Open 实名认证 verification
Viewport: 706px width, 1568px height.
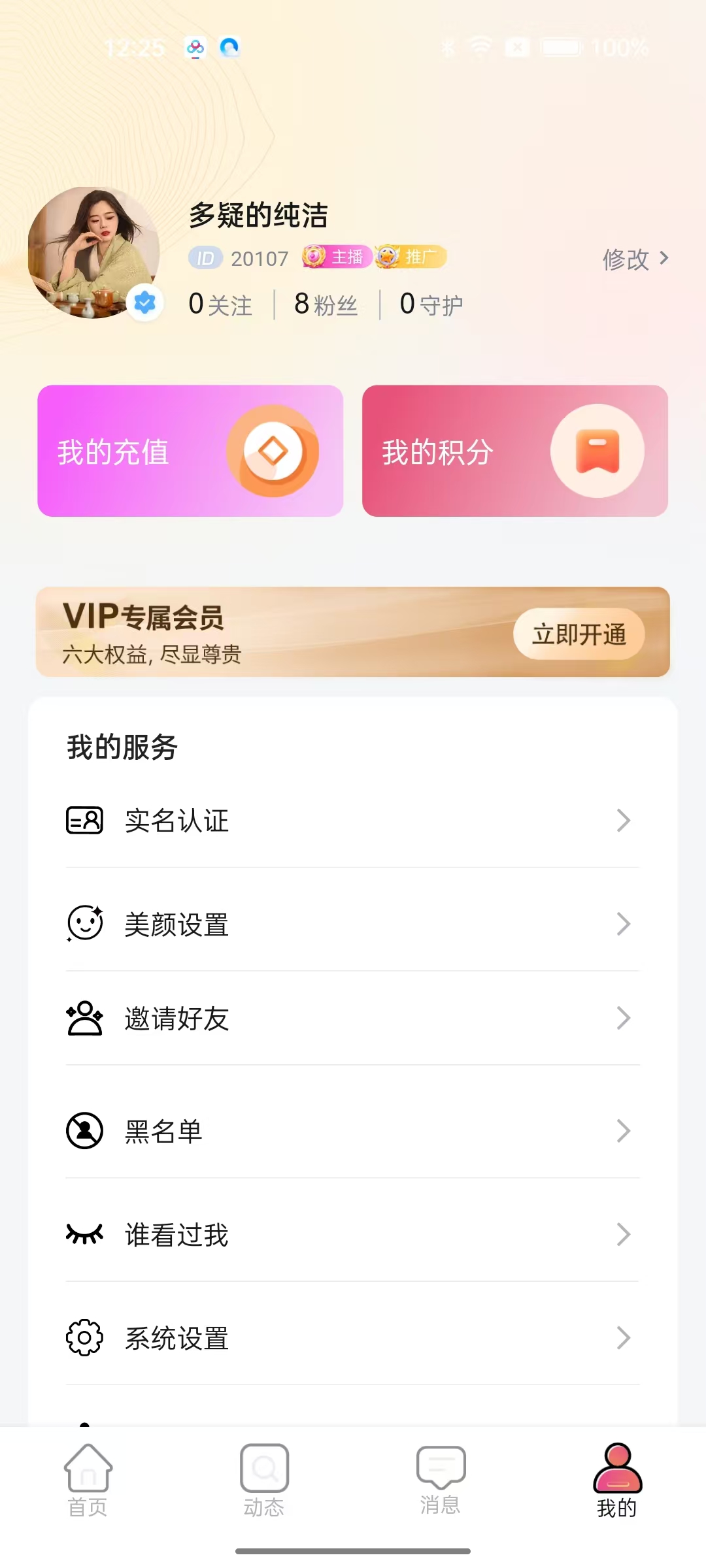pos(352,821)
